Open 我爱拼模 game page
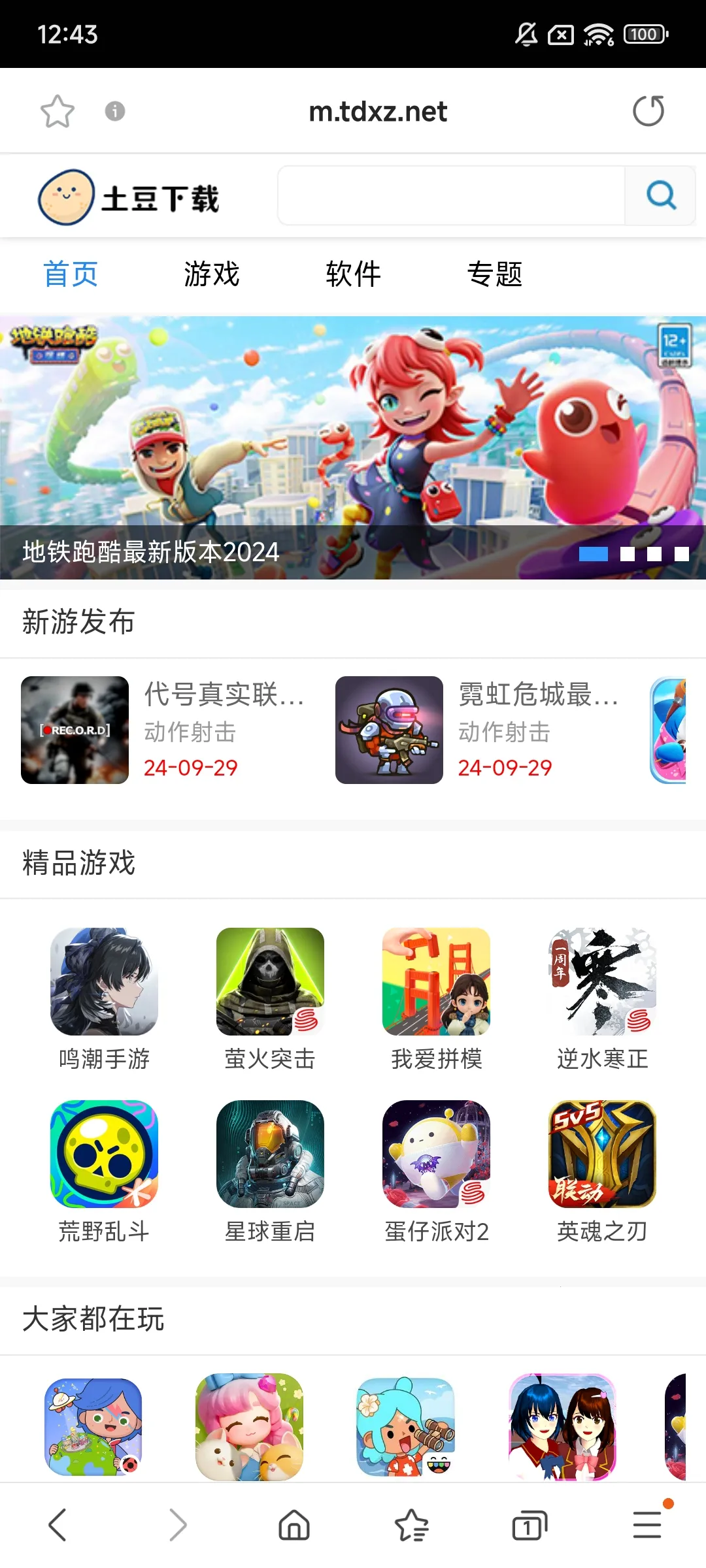This screenshot has height=1568, width=706. (436, 998)
